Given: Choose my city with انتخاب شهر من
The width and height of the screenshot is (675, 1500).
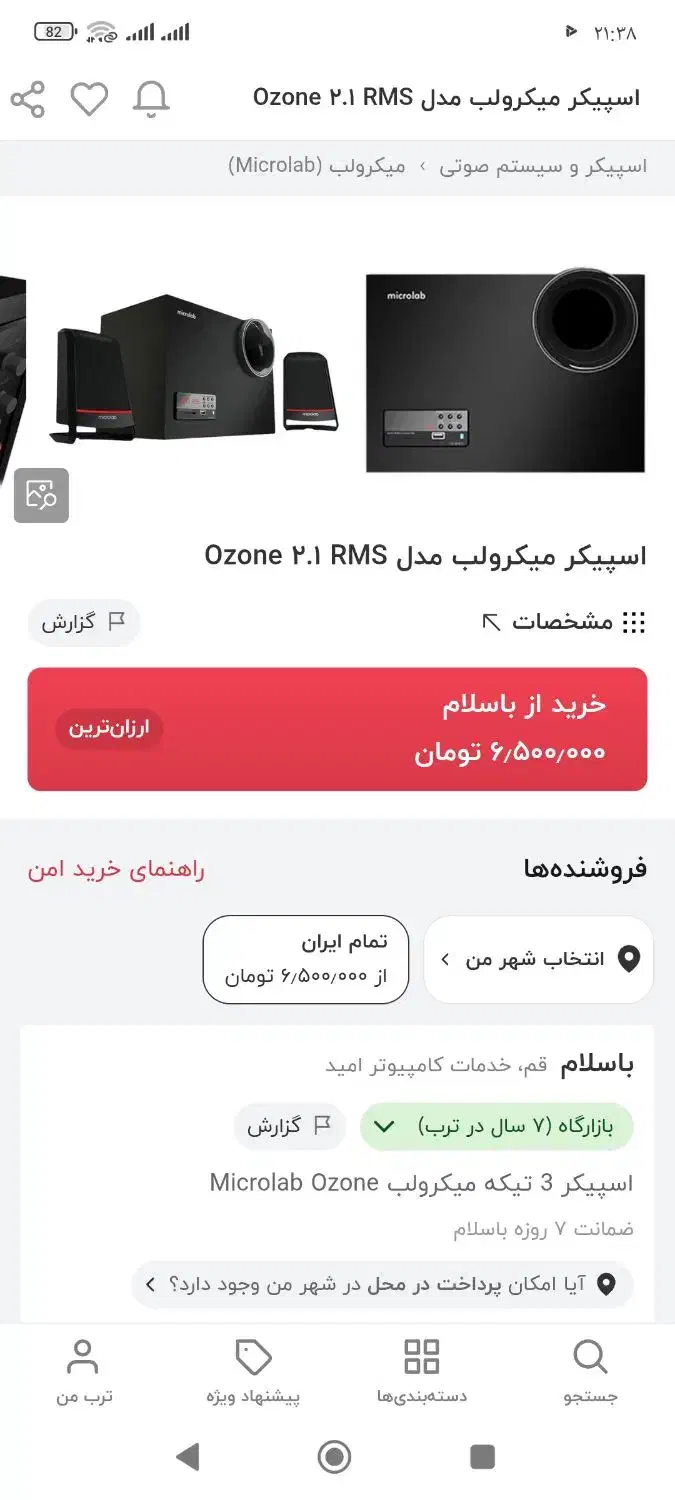Looking at the screenshot, I should (x=538, y=959).
